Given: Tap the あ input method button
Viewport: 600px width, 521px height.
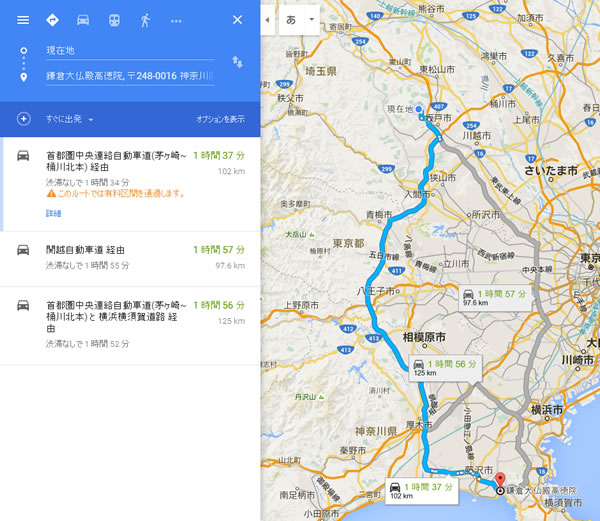Looking at the screenshot, I should [291, 19].
